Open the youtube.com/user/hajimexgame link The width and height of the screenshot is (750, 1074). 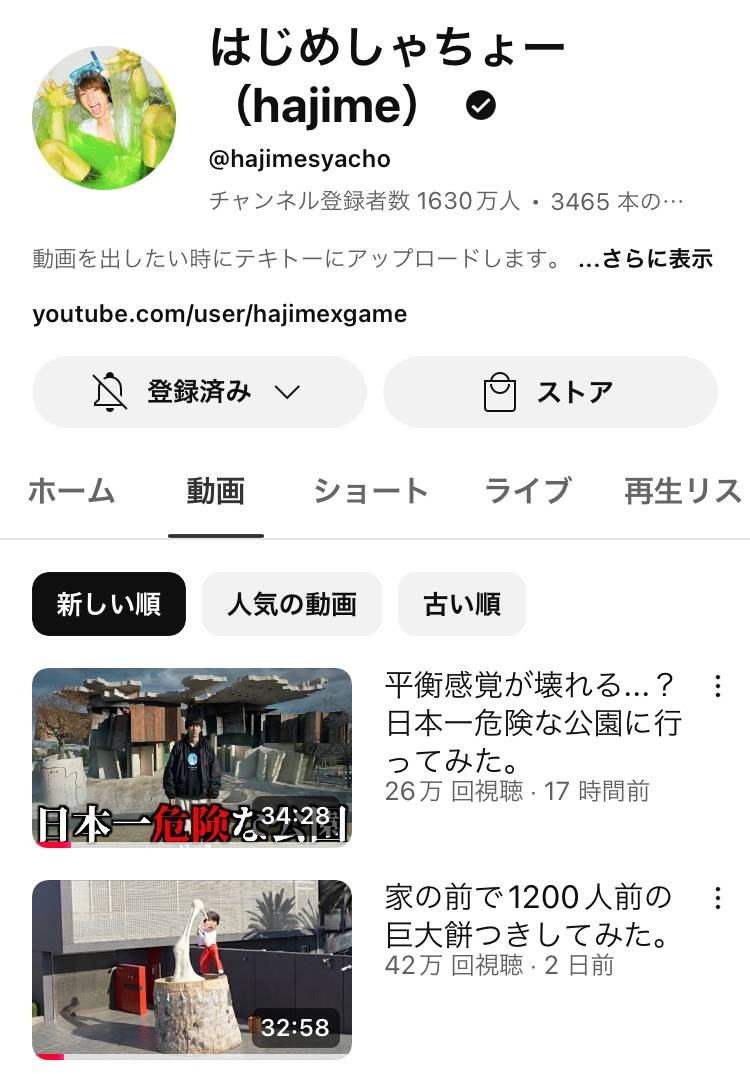click(219, 314)
